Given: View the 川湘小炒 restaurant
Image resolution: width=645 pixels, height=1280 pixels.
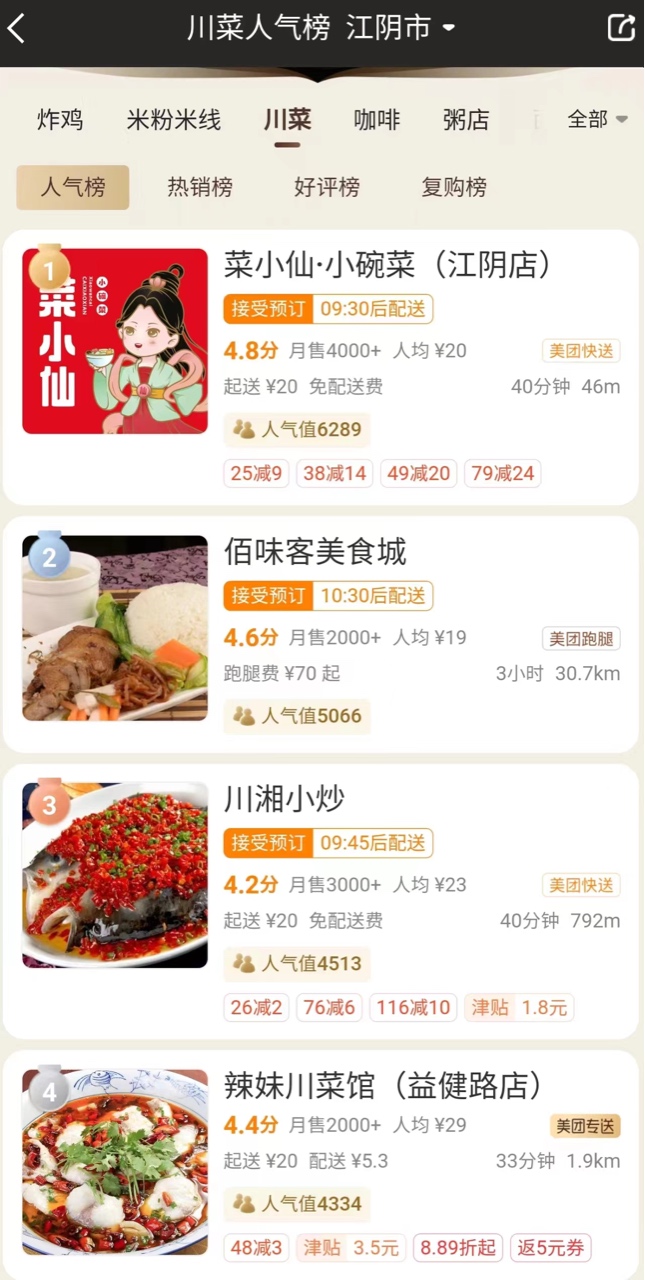Looking at the screenshot, I should [x=285, y=799].
